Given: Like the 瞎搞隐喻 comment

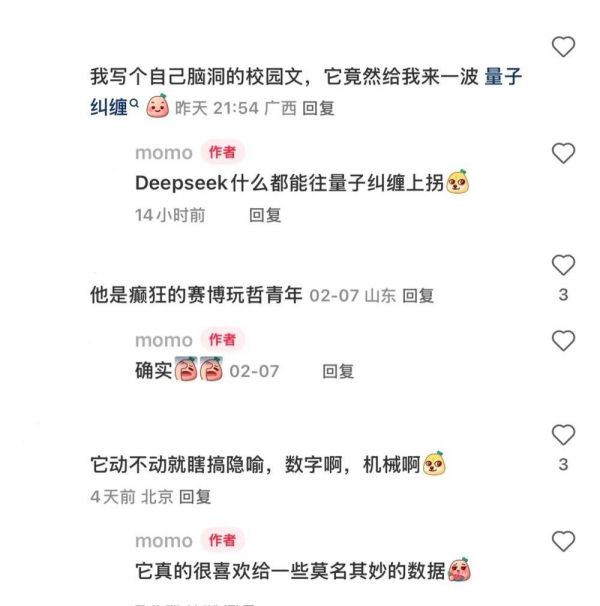Looking at the screenshot, I should (x=563, y=435).
